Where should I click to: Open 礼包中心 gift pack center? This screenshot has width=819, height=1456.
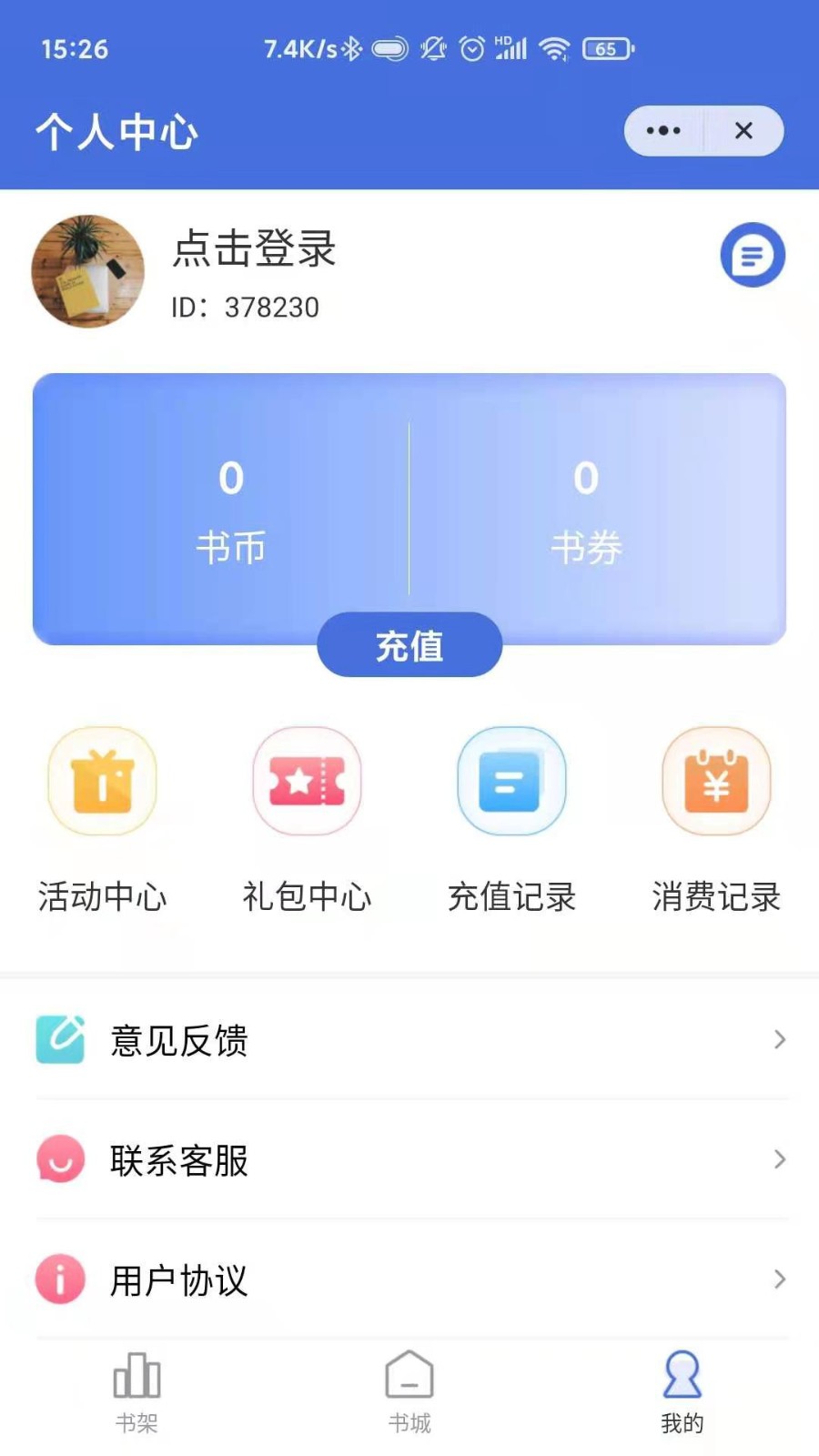(x=307, y=819)
